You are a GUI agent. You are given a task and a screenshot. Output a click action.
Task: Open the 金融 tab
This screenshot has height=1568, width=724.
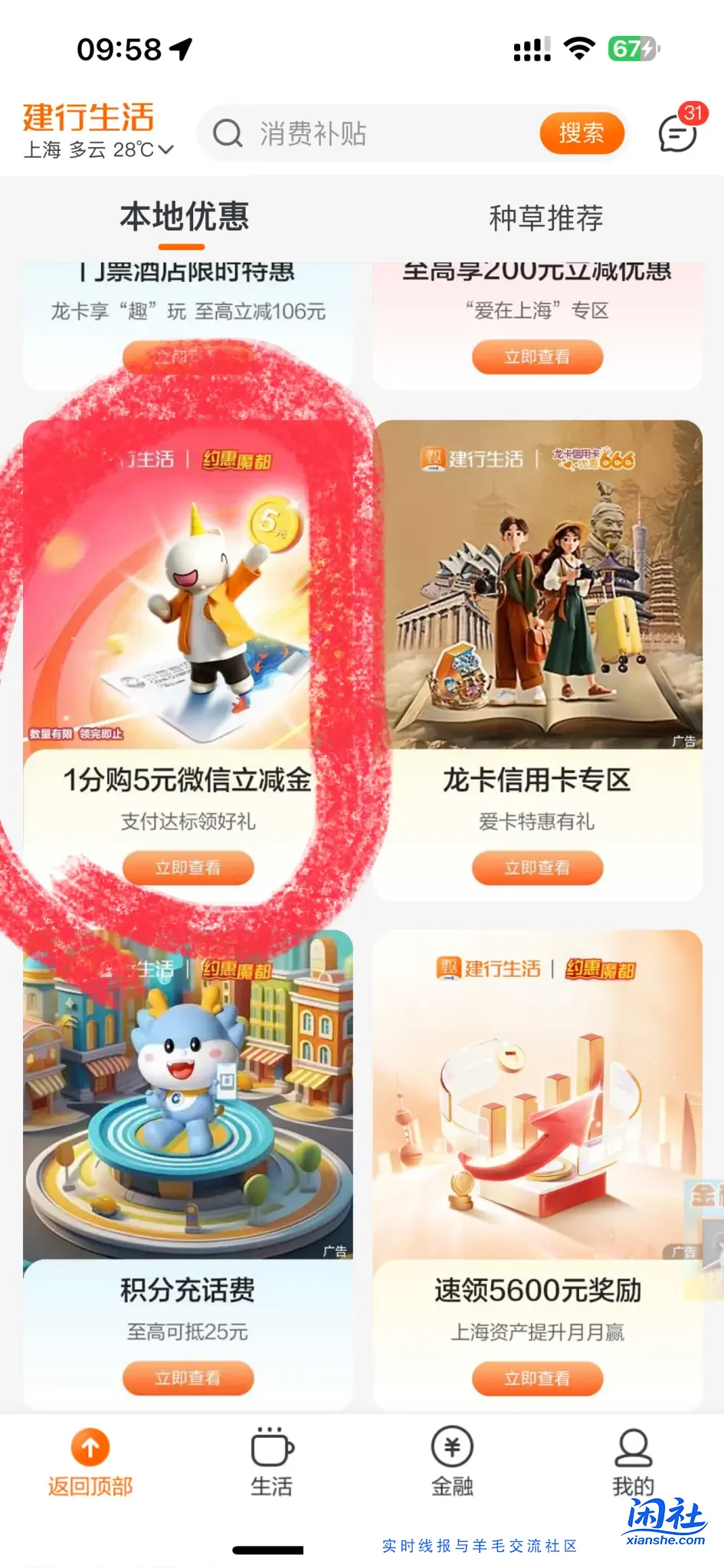click(452, 1462)
